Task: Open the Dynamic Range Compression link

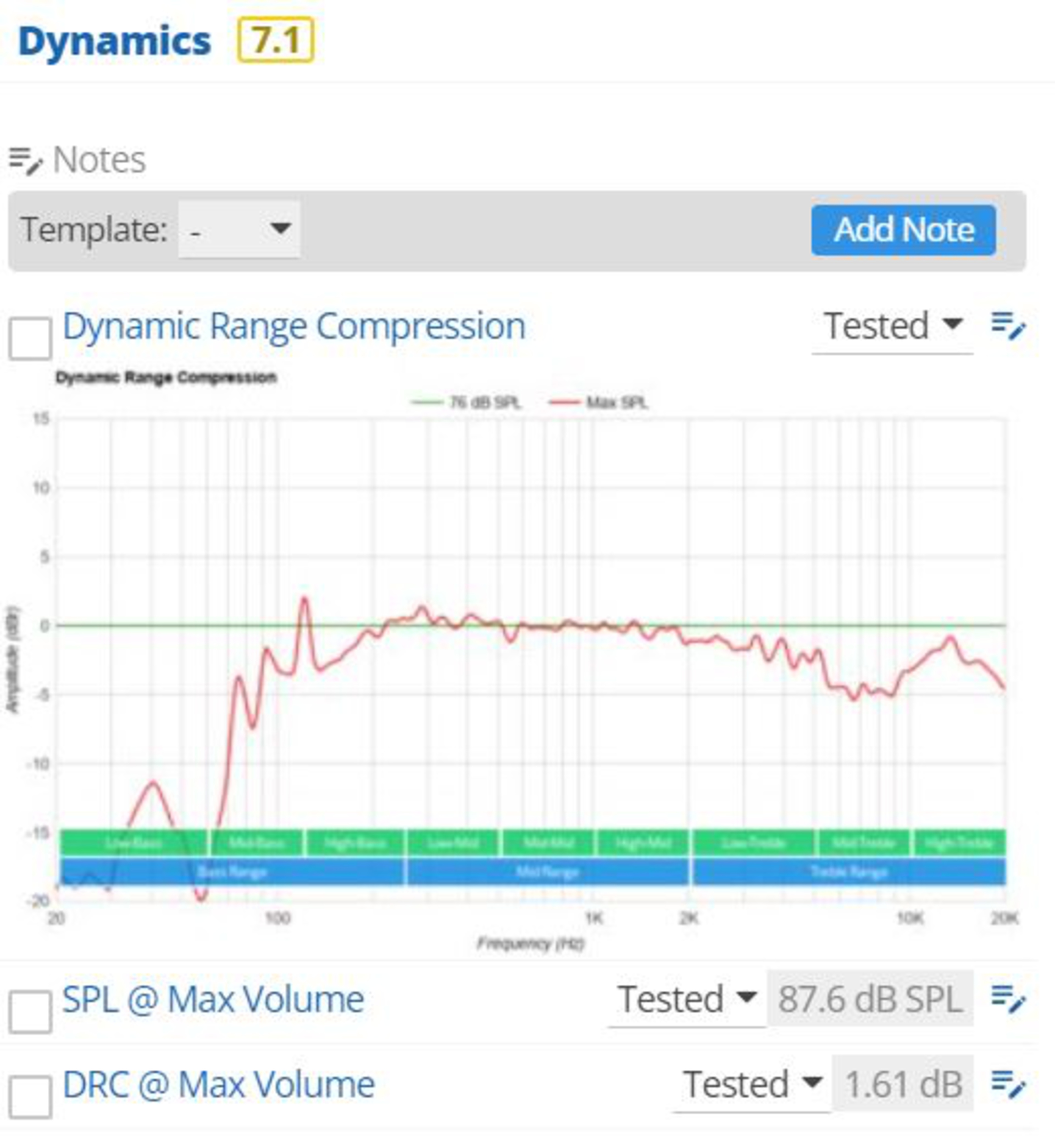Action: (293, 326)
